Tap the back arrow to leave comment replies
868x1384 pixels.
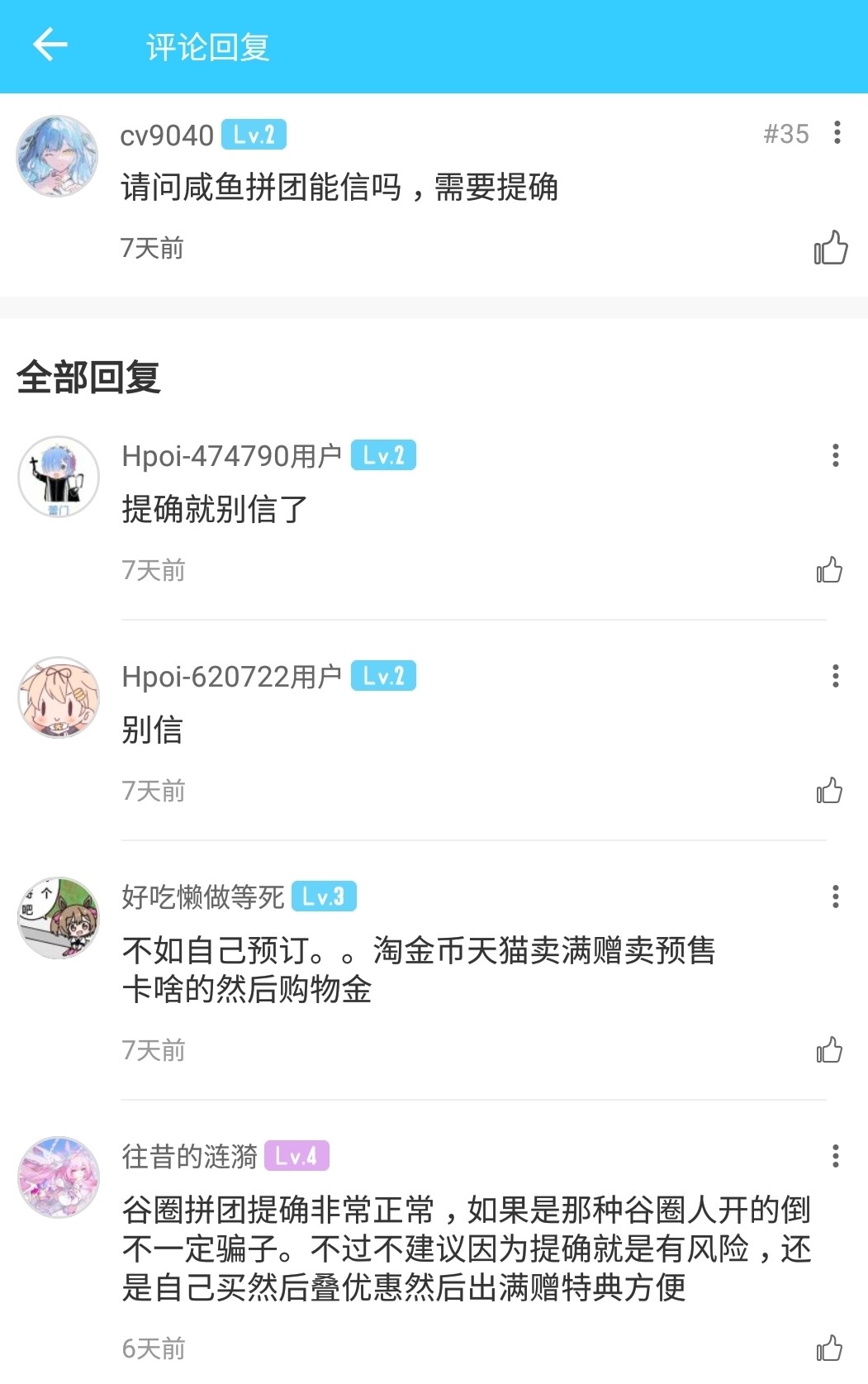pos(50,45)
